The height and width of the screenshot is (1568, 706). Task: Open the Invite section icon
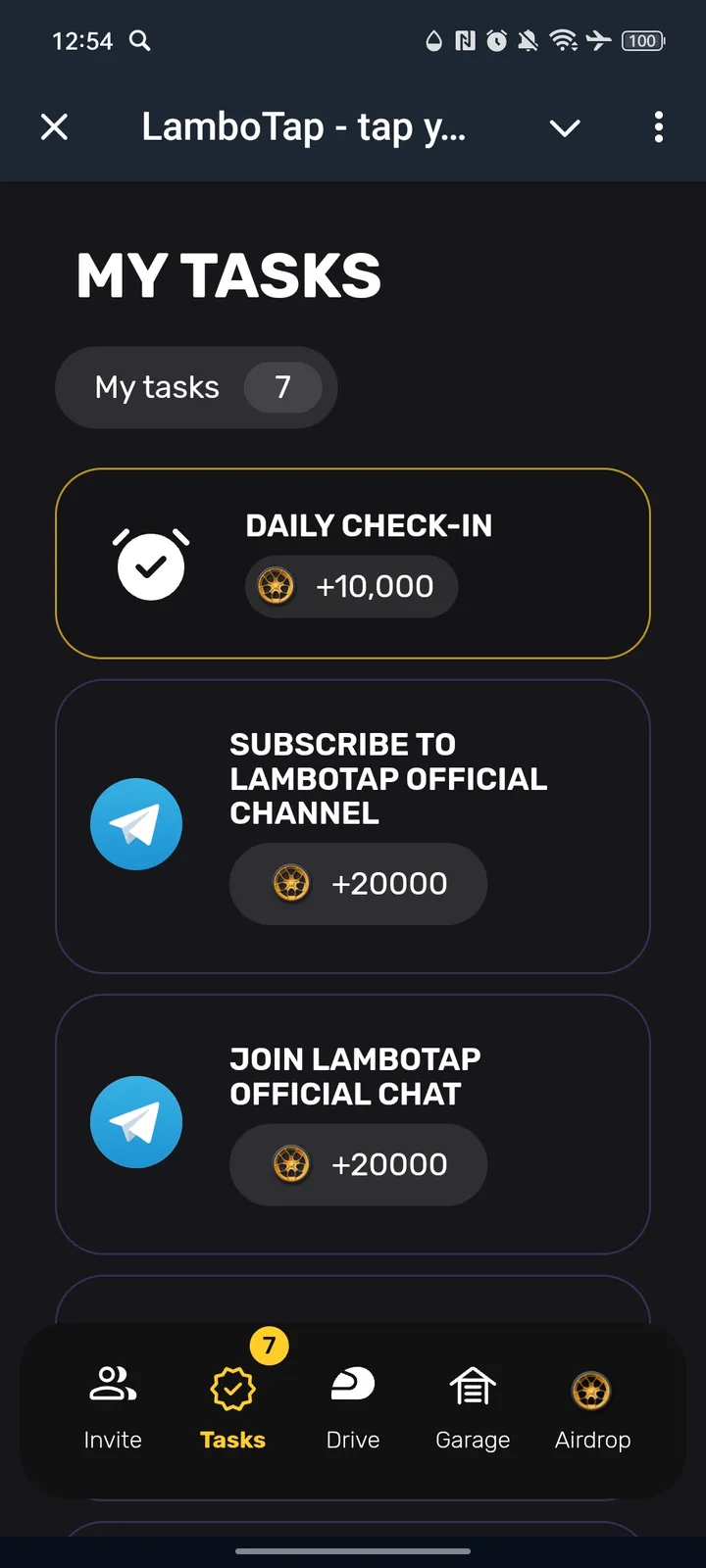pyautogui.click(x=112, y=1387)
